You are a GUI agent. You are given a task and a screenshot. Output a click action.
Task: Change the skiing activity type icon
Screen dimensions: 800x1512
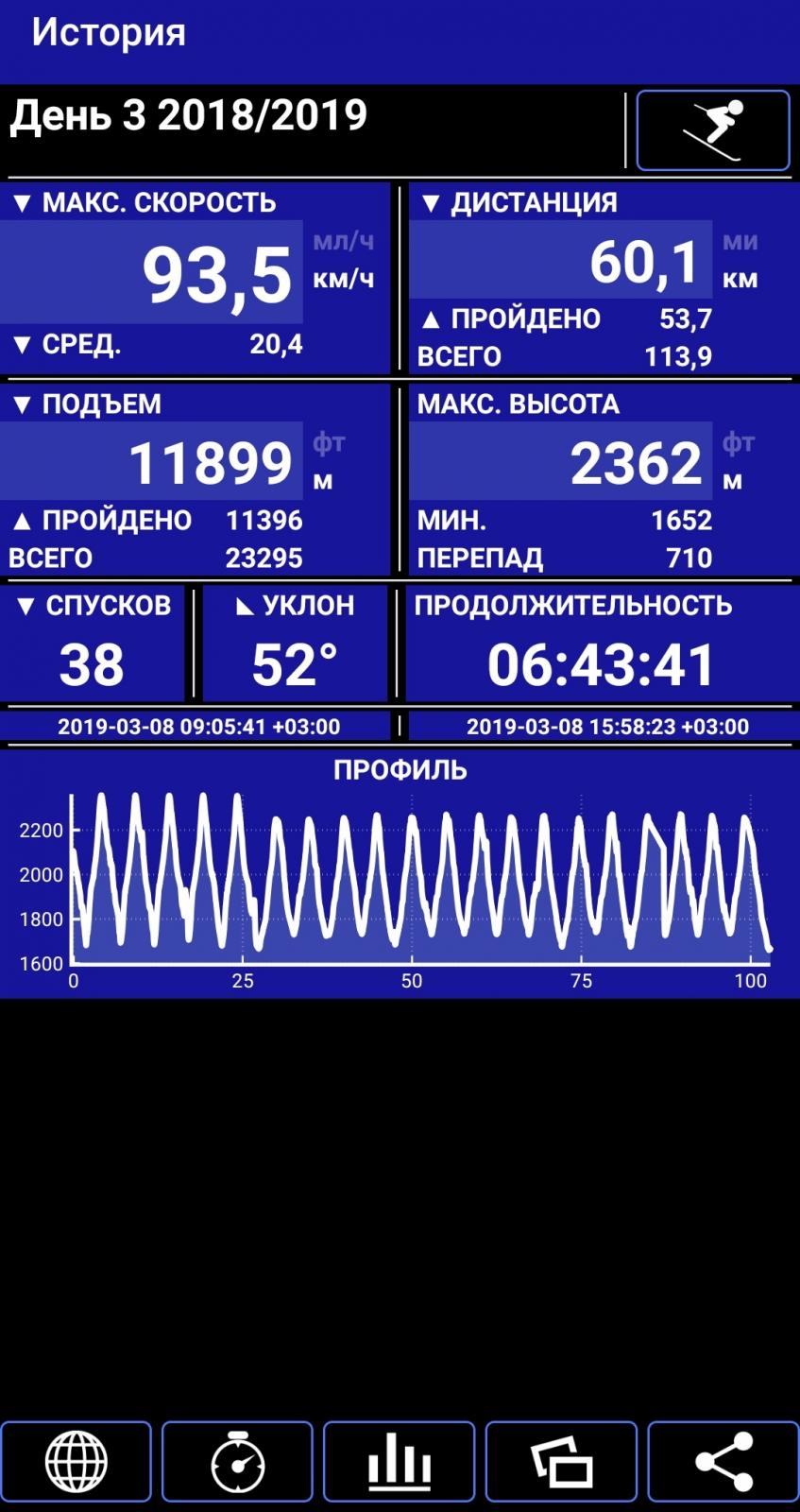[713, 130]
